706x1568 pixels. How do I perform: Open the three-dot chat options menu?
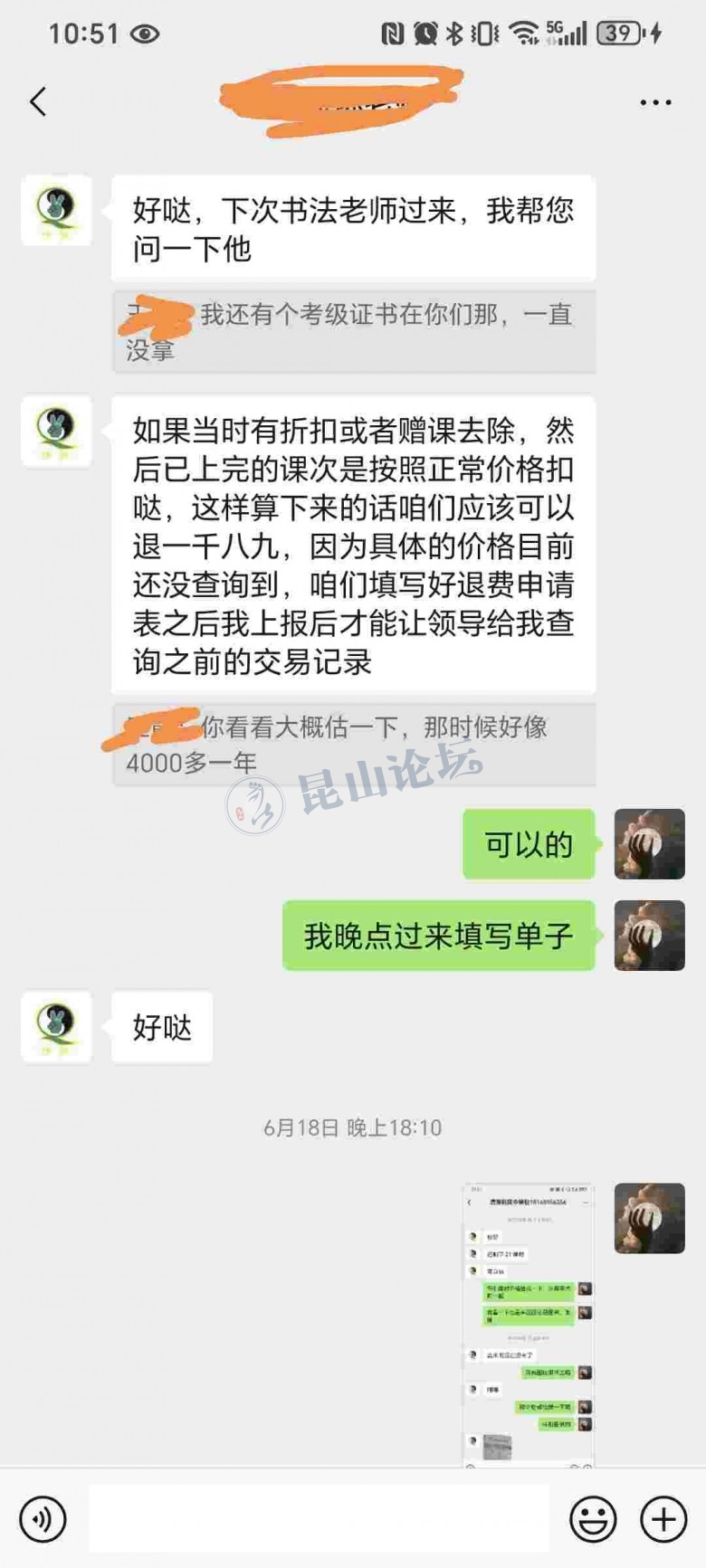pyautogui.click(x=655, y=102)
